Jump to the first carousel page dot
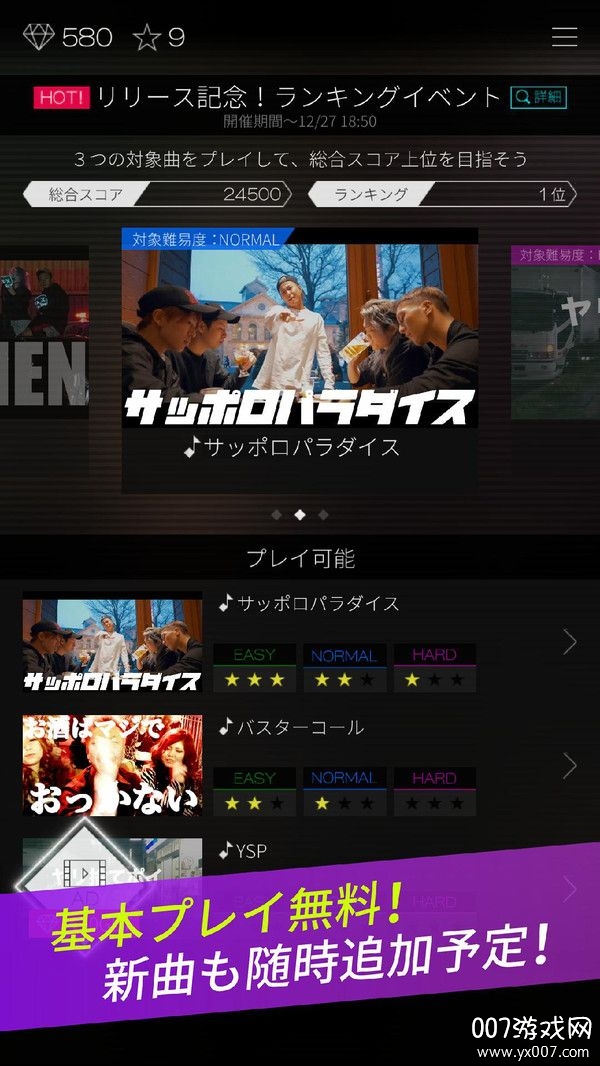The image size is (600, 1066). [x=276, y=515]
